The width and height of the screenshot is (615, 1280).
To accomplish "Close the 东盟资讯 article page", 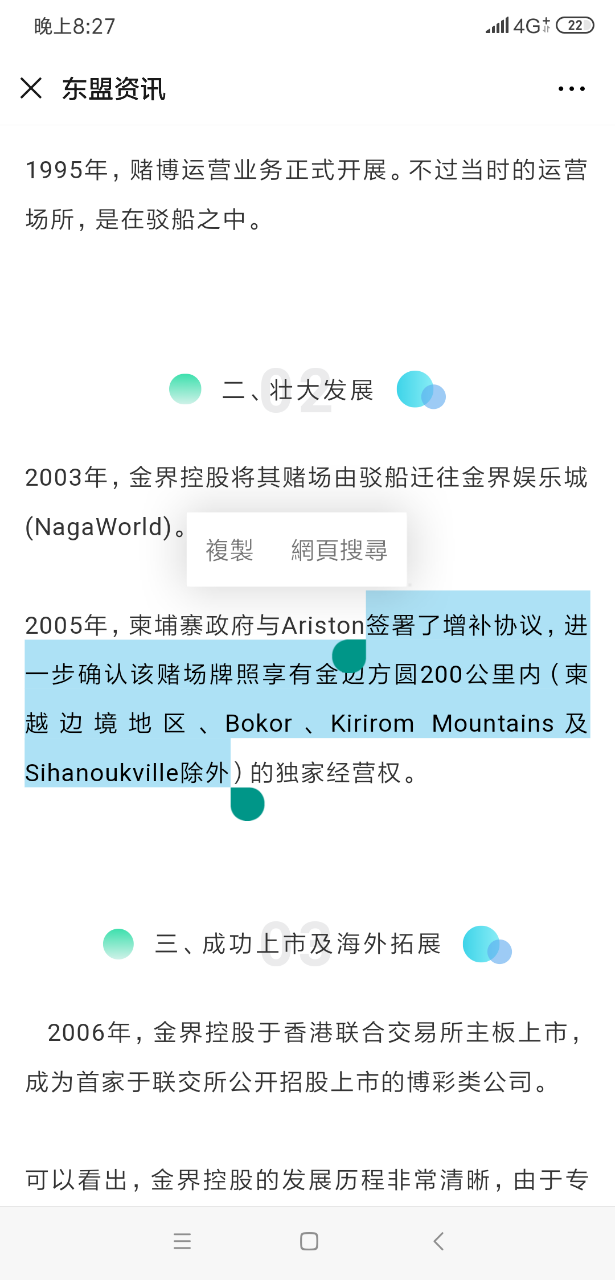I will point(31,89).
